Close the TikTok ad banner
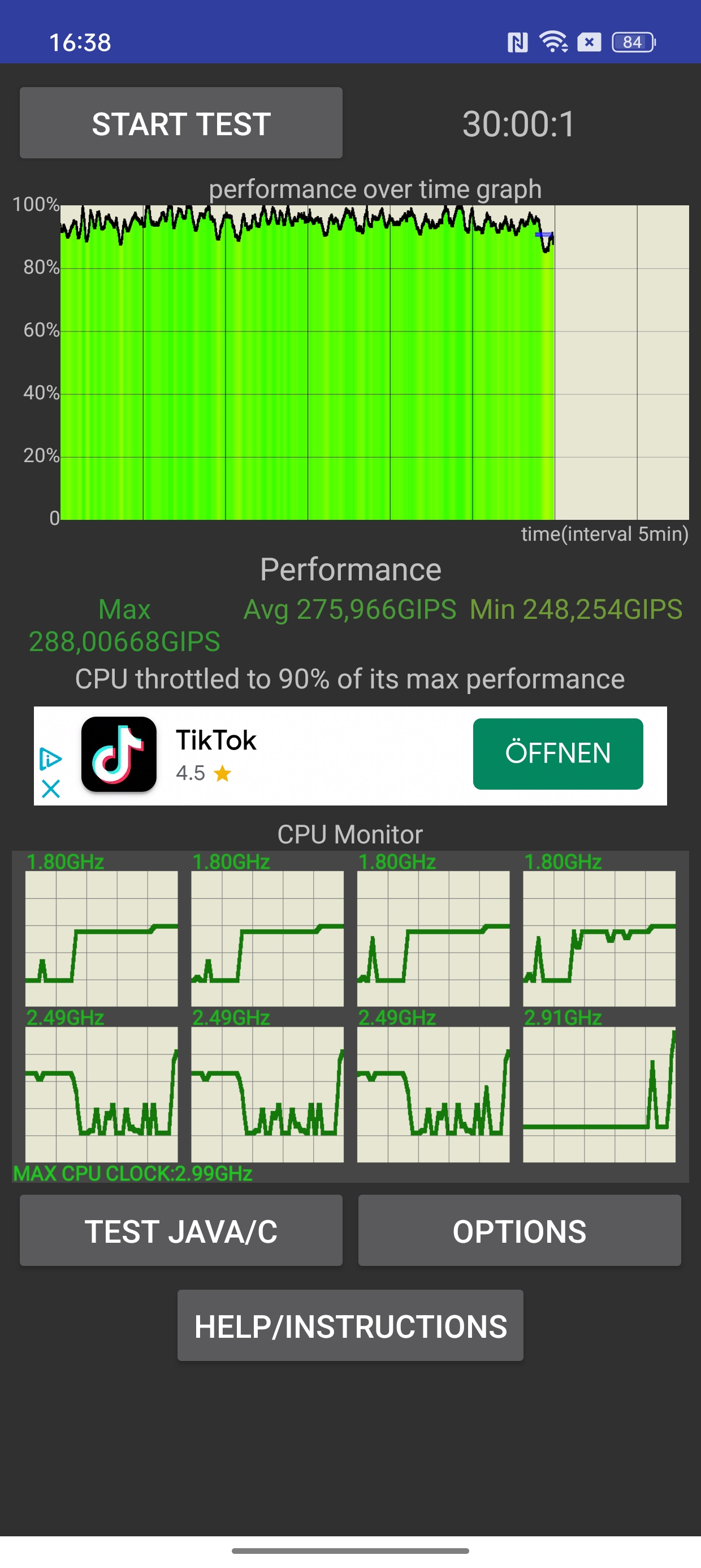 (50, 789)
